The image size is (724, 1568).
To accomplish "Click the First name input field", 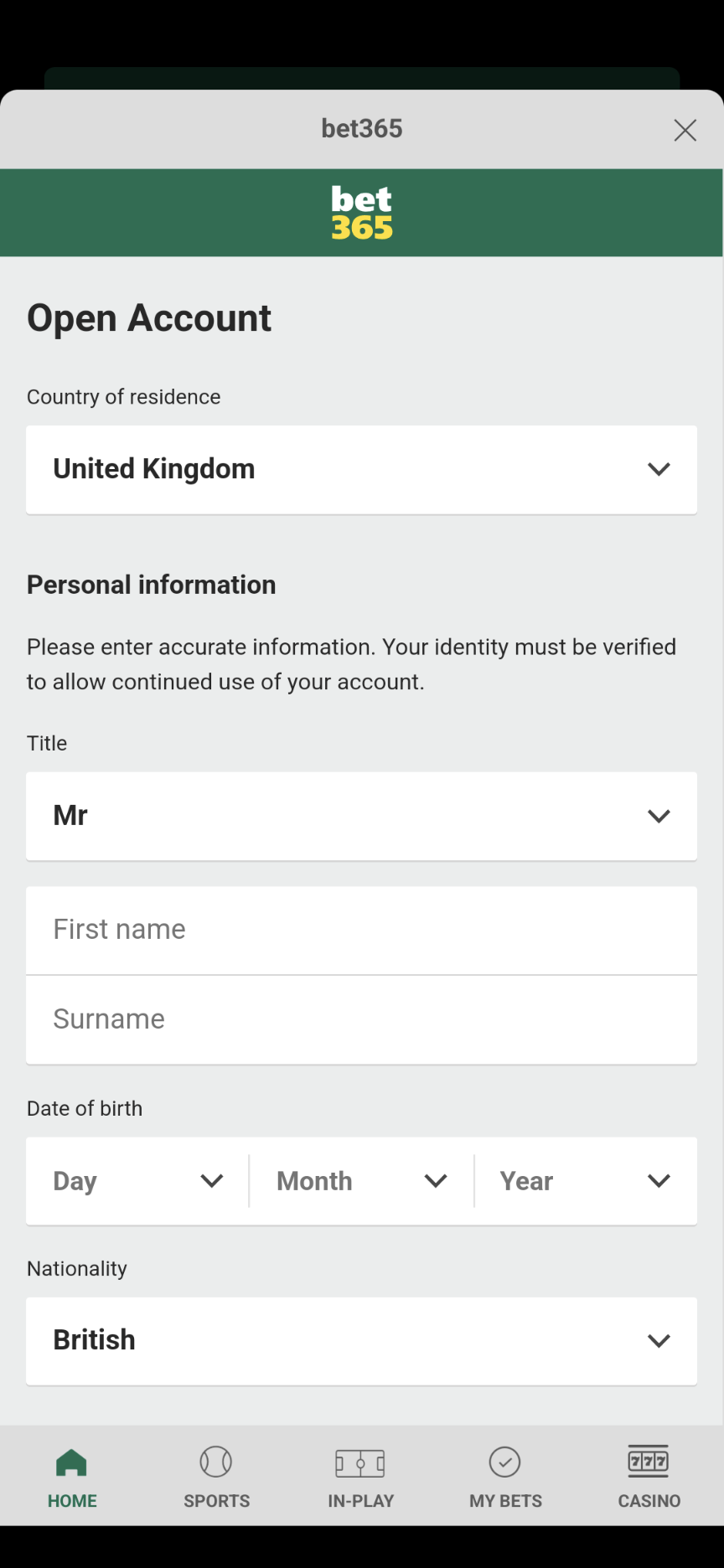I will 361,930.
